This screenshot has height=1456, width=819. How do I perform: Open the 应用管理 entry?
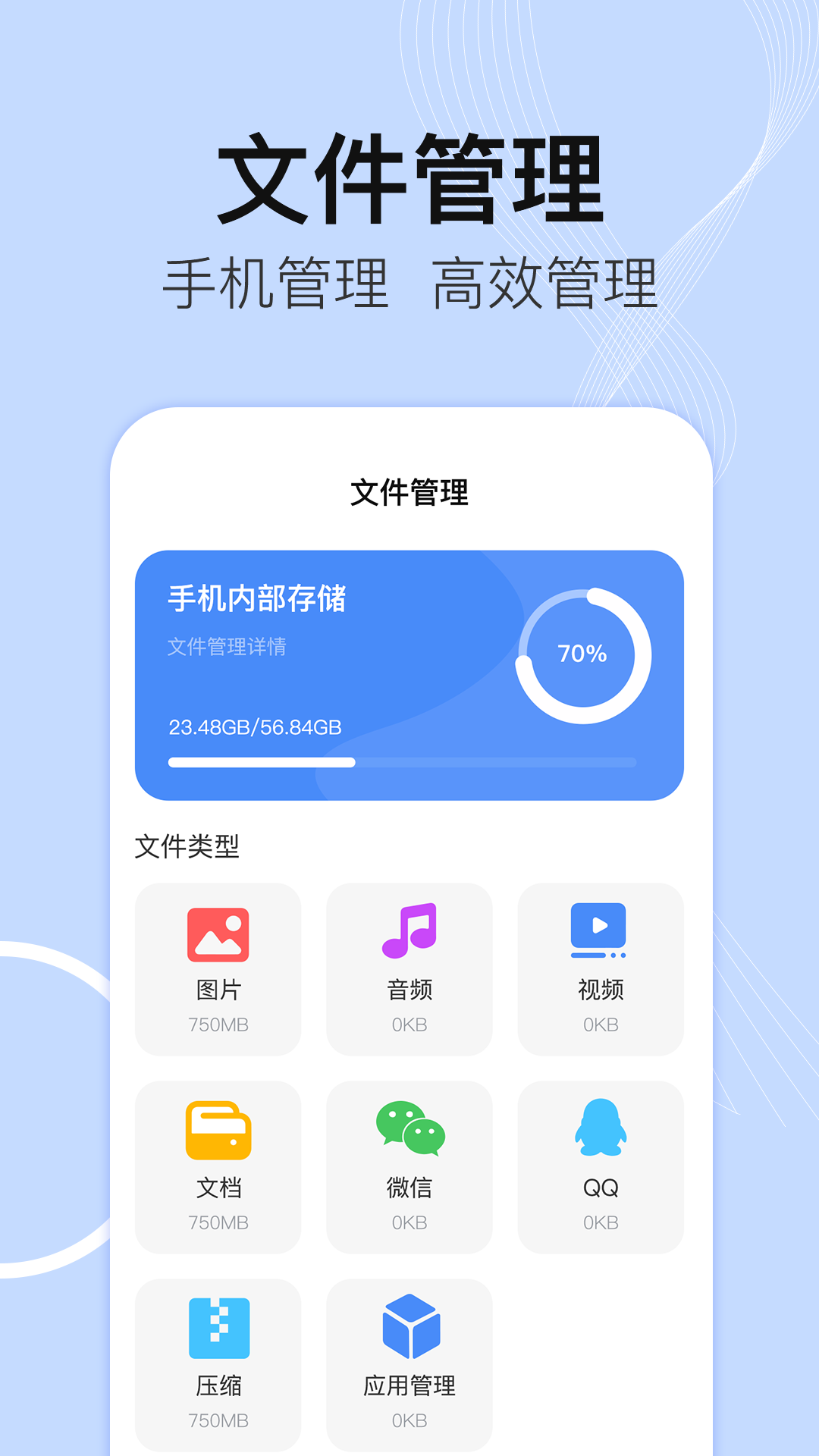[x=409, y=1365]
